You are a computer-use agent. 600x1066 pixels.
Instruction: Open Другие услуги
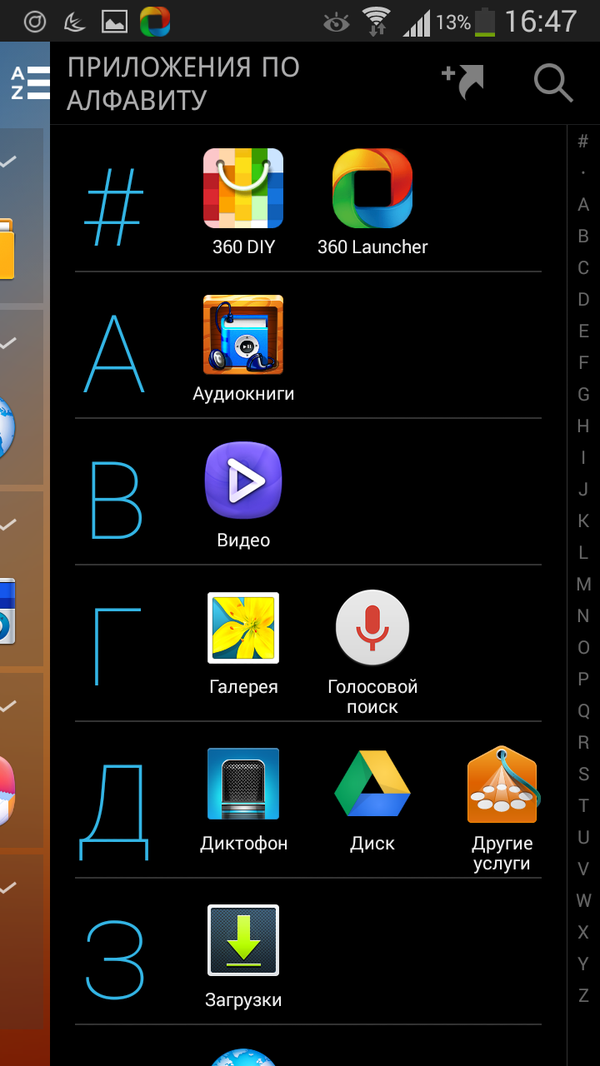502,784
